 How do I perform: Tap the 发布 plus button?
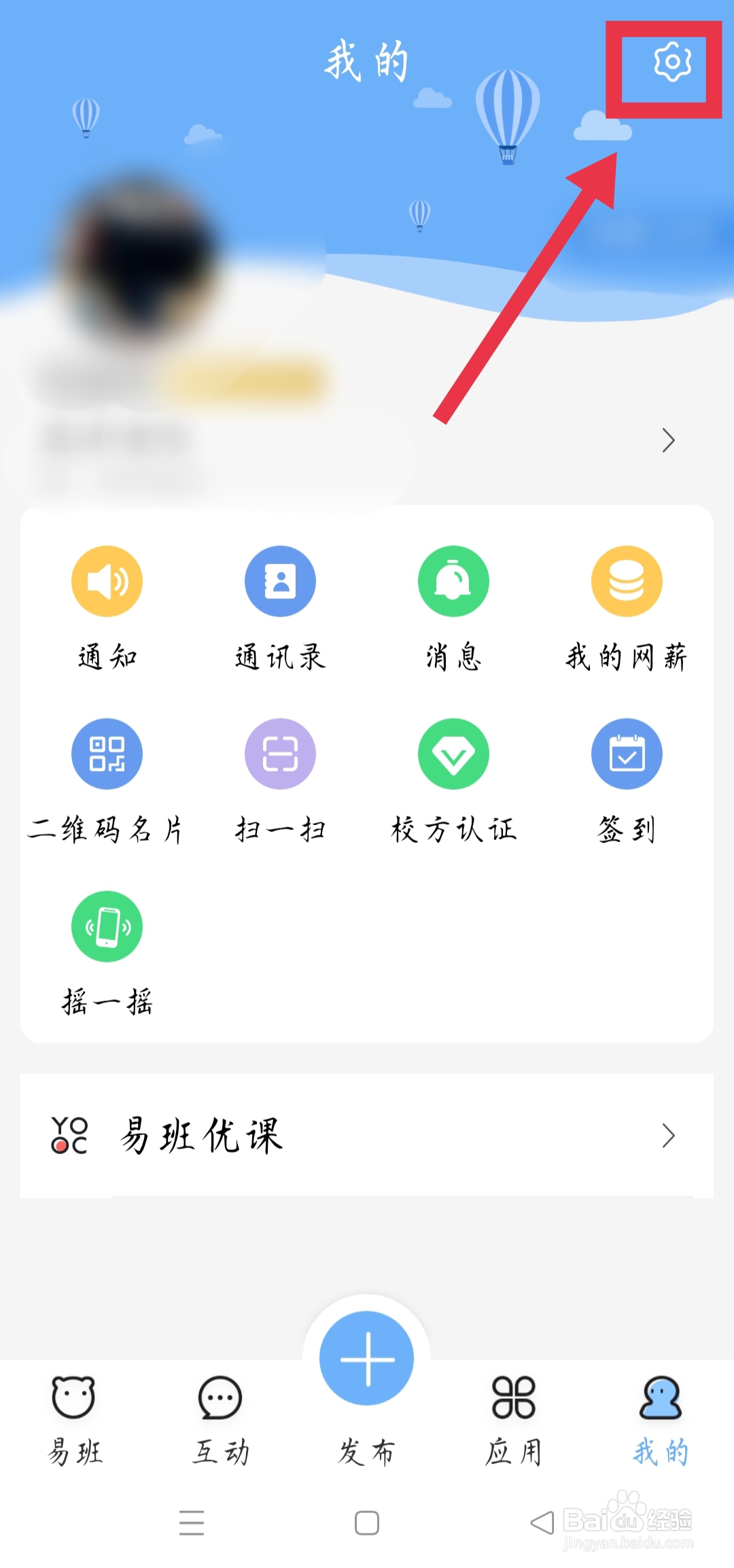pos(367,1358)
